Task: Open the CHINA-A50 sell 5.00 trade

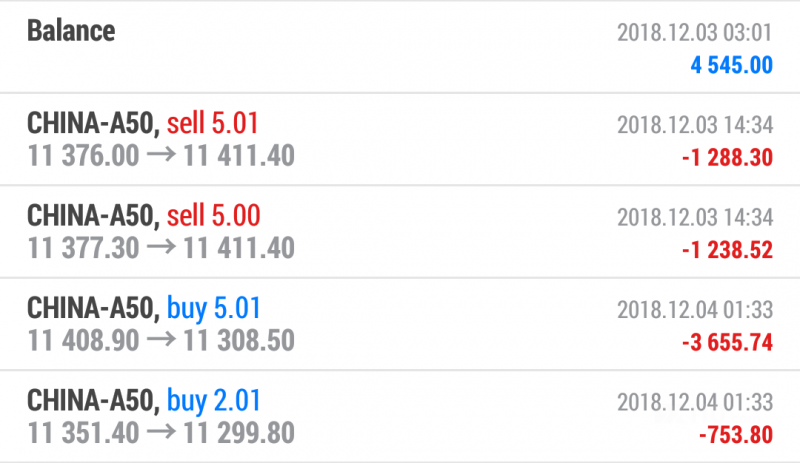Action: pos(400,231)
